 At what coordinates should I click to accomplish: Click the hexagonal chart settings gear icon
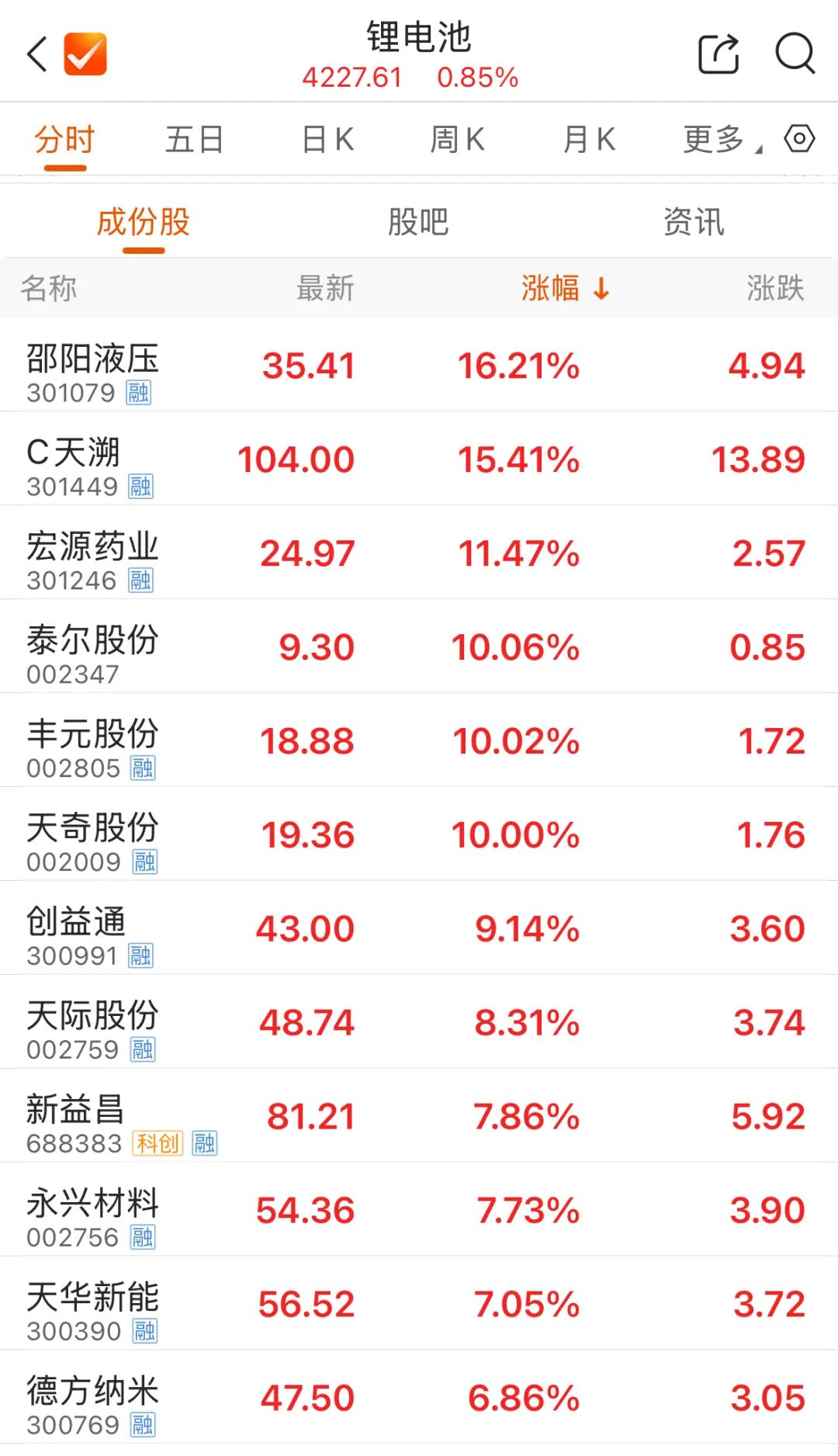click(798, 138)
